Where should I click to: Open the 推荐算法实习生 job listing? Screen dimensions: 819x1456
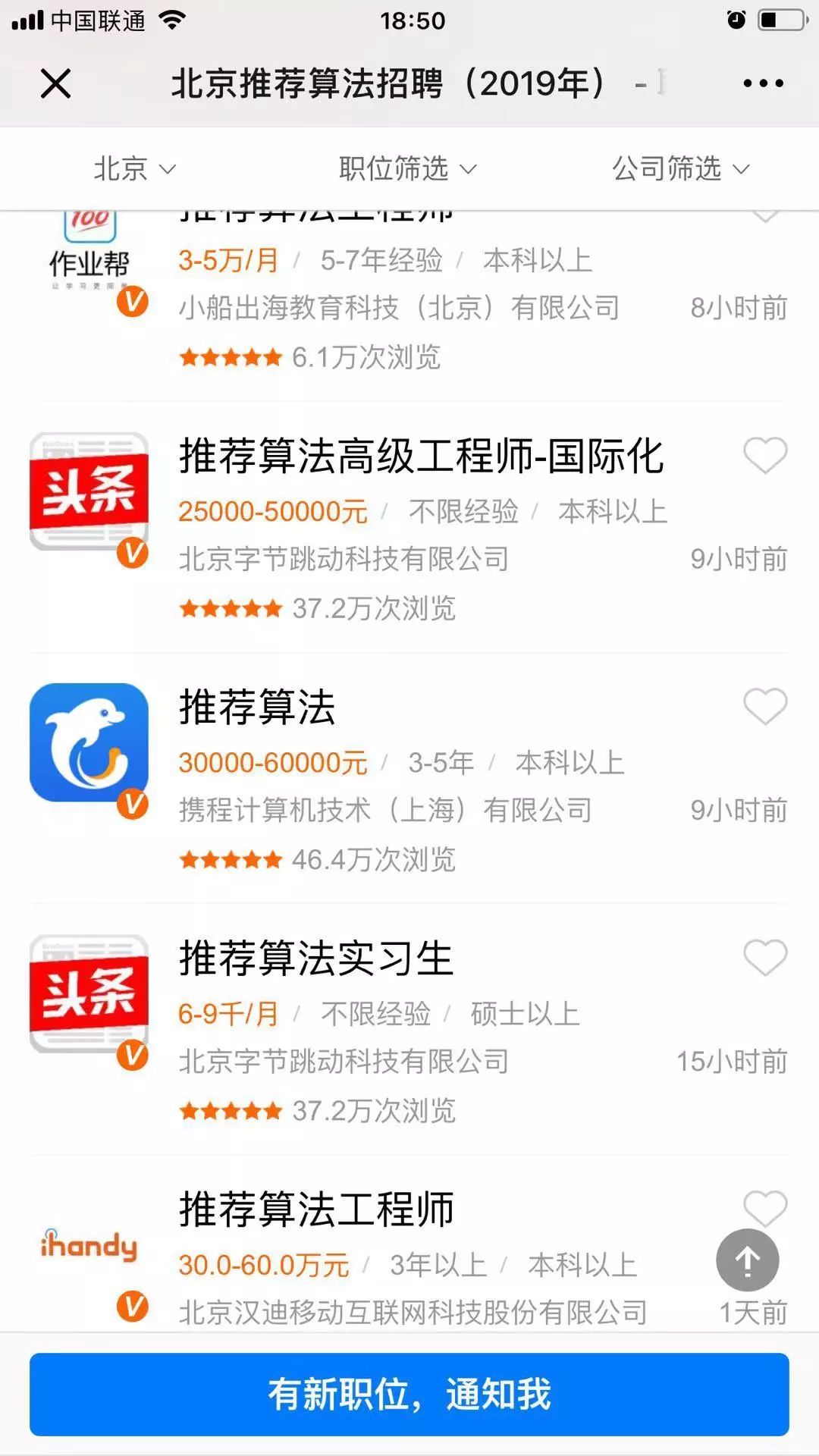click(316, 959)
